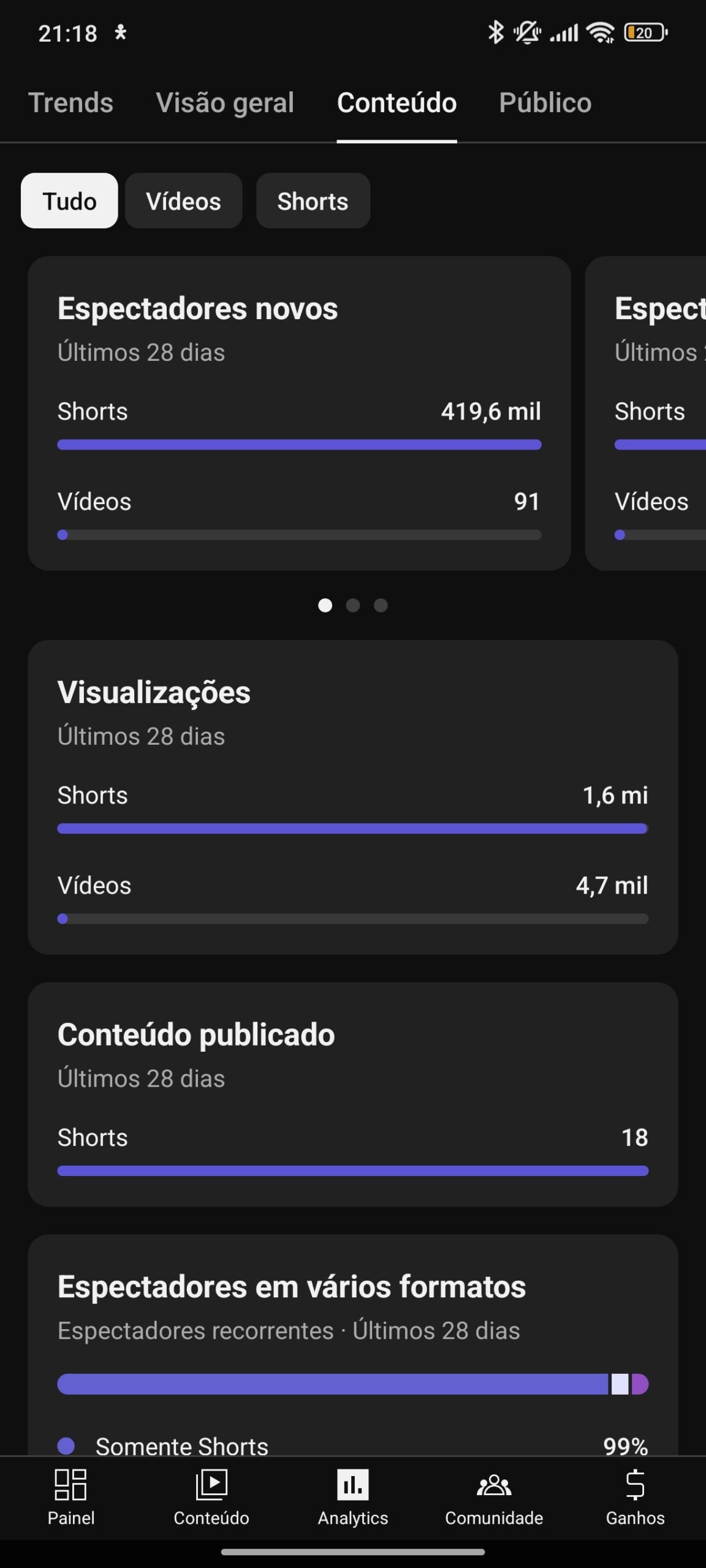This screenshot has height=1568, width=706.
Task: Open the Espectadores novos card
Action: tap(299, 413)
